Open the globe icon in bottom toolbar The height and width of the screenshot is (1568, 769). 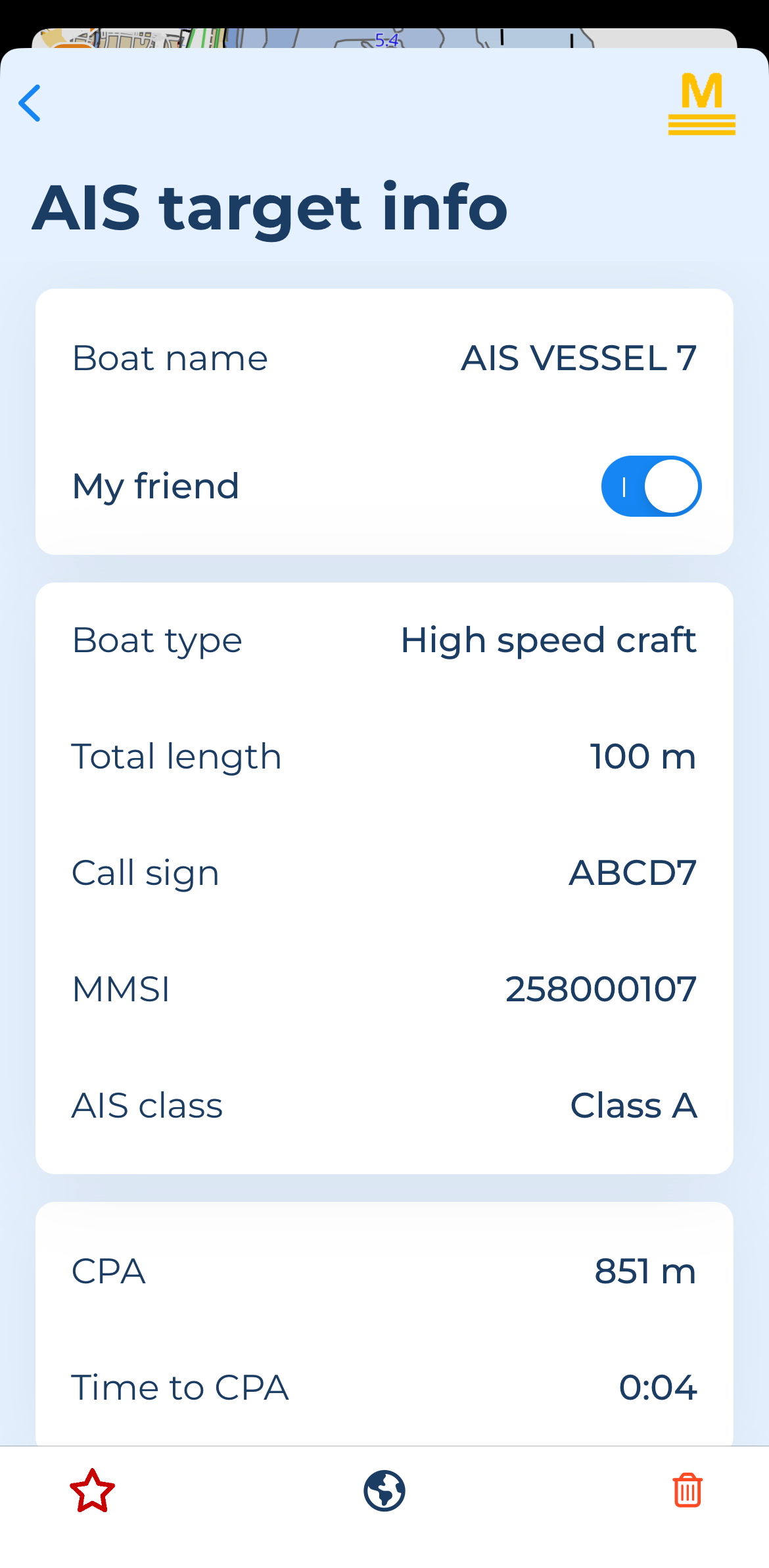pos(384,1490)
